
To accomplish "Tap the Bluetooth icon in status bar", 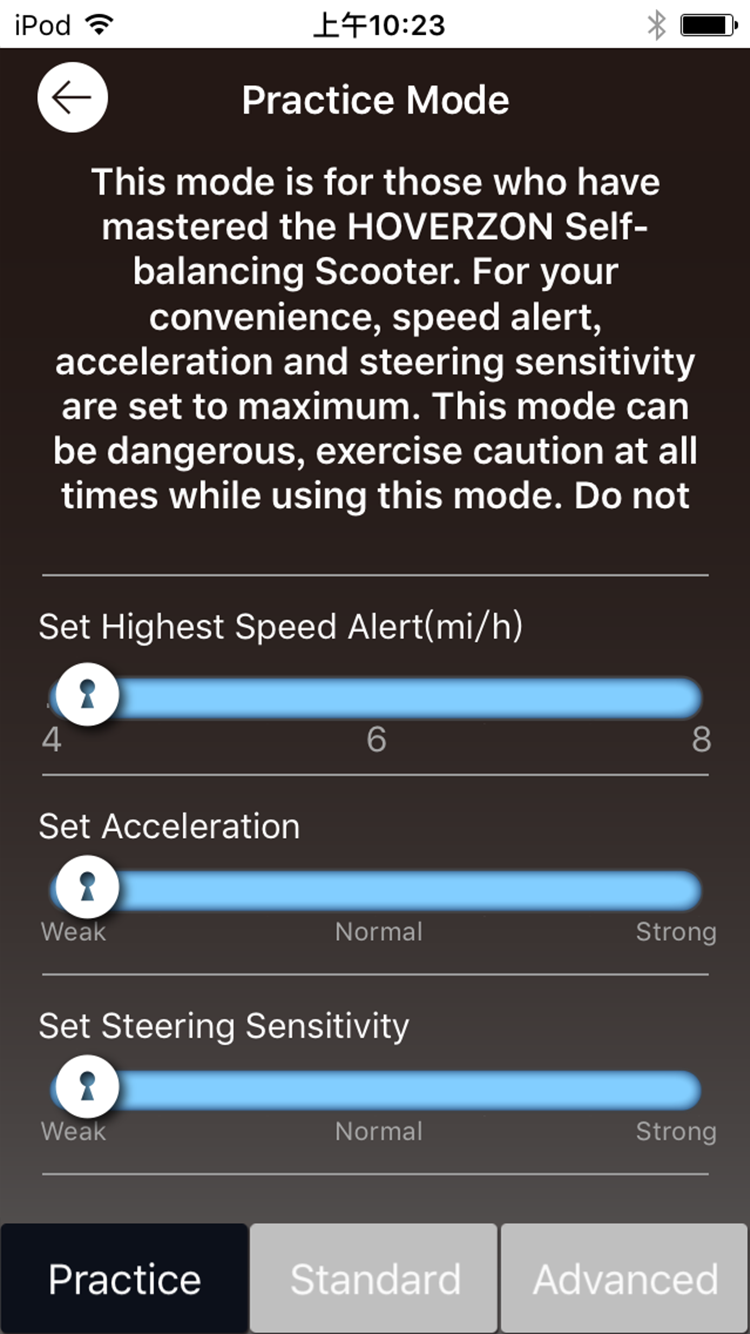I will pyautogui.click(x=657, y=24).
